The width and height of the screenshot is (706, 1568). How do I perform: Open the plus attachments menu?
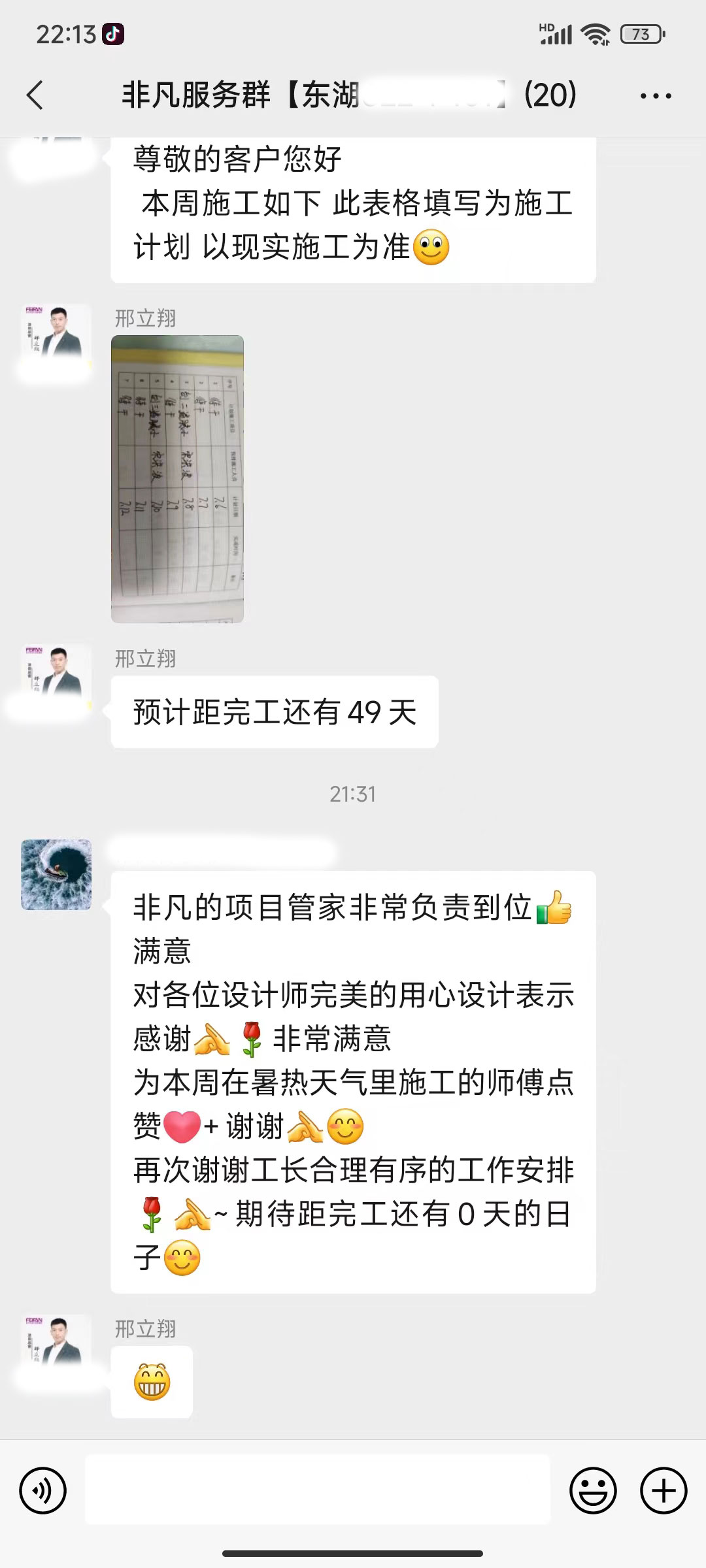click(664, 1491)
